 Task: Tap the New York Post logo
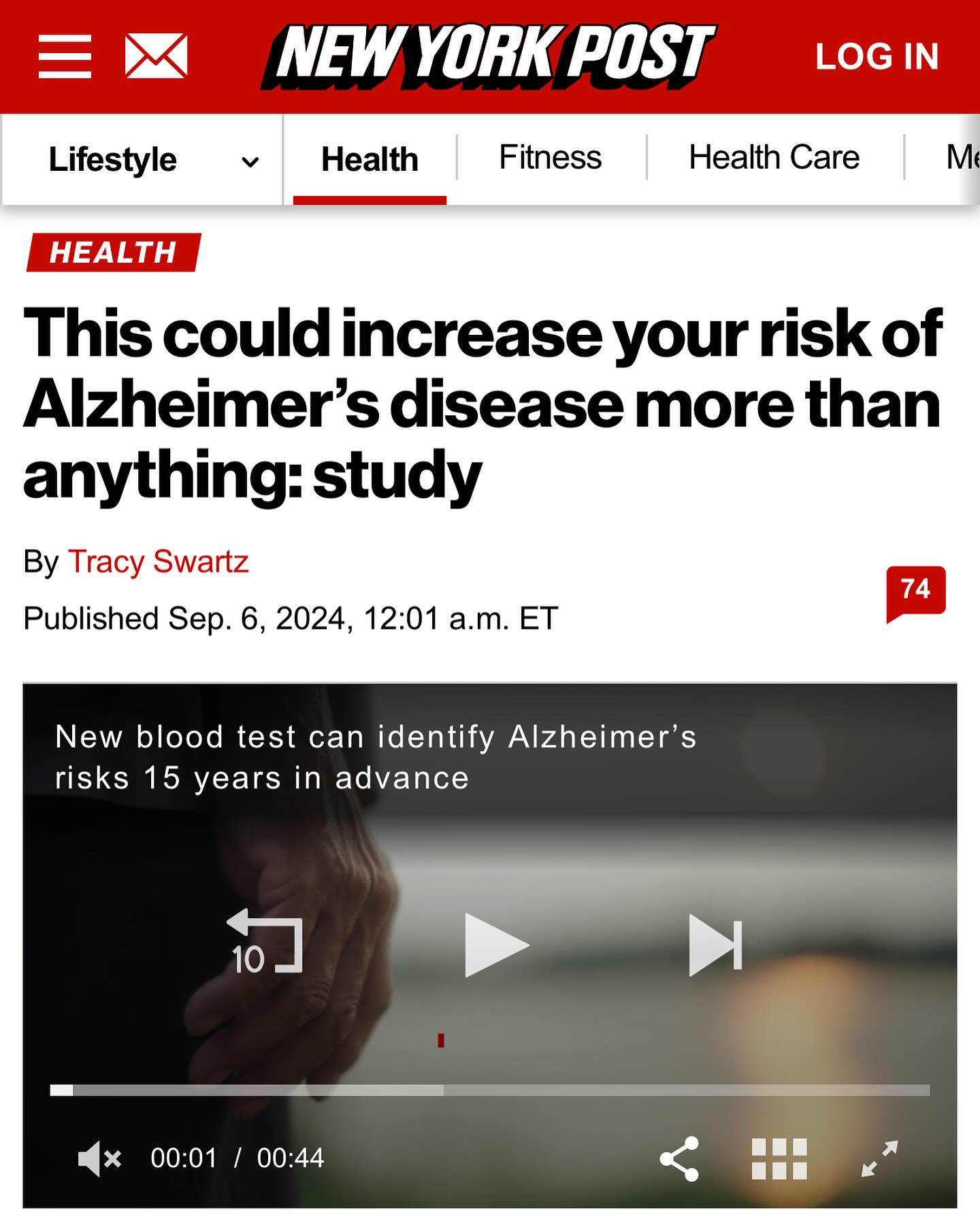488,56
